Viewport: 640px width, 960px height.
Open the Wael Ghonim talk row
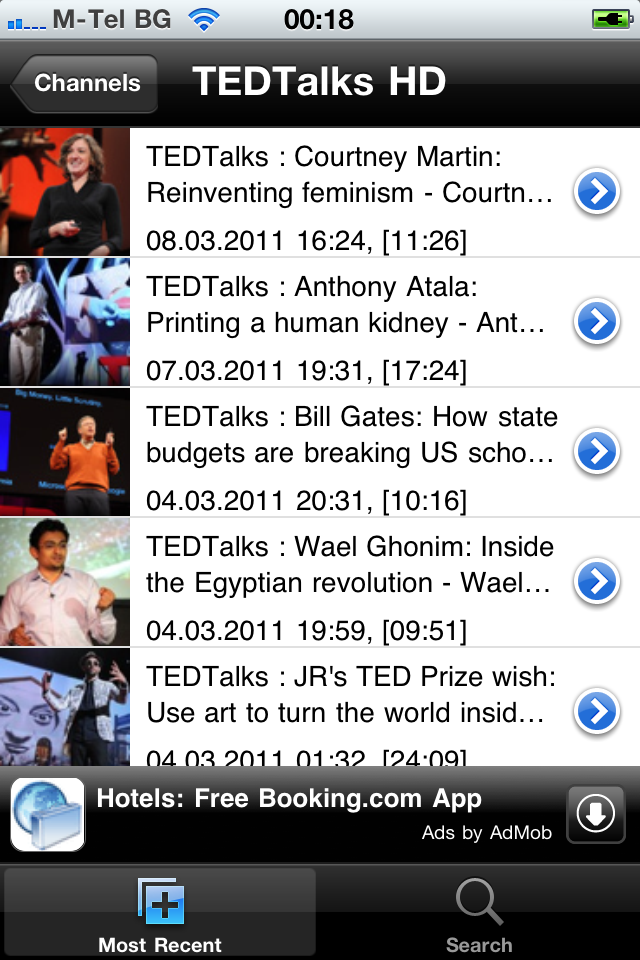point(350,582)
